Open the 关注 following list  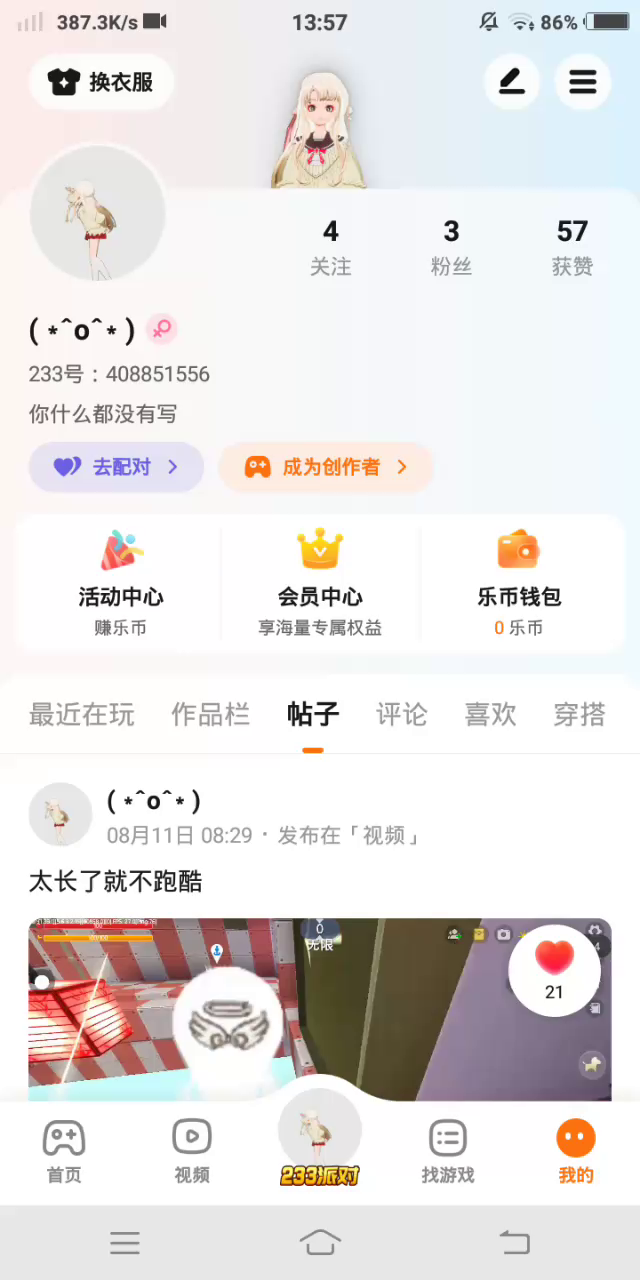click(331, 247)
